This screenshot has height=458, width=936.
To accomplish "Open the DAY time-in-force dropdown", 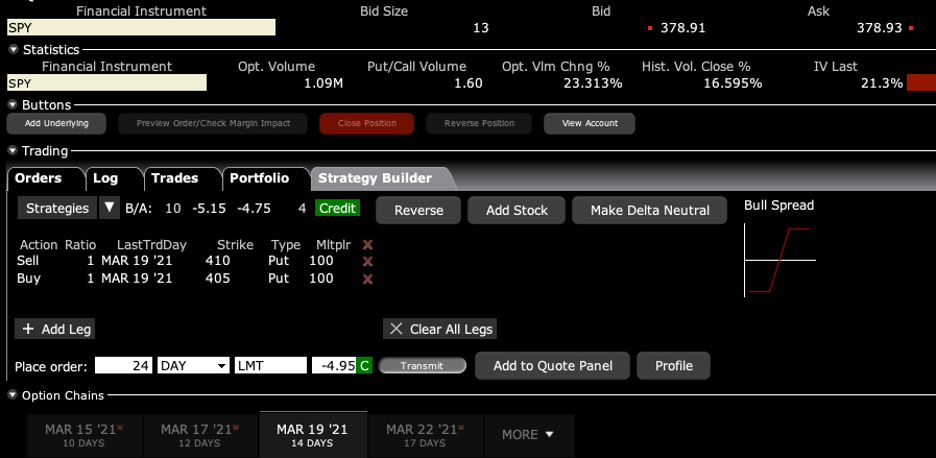I will [221, 366].
